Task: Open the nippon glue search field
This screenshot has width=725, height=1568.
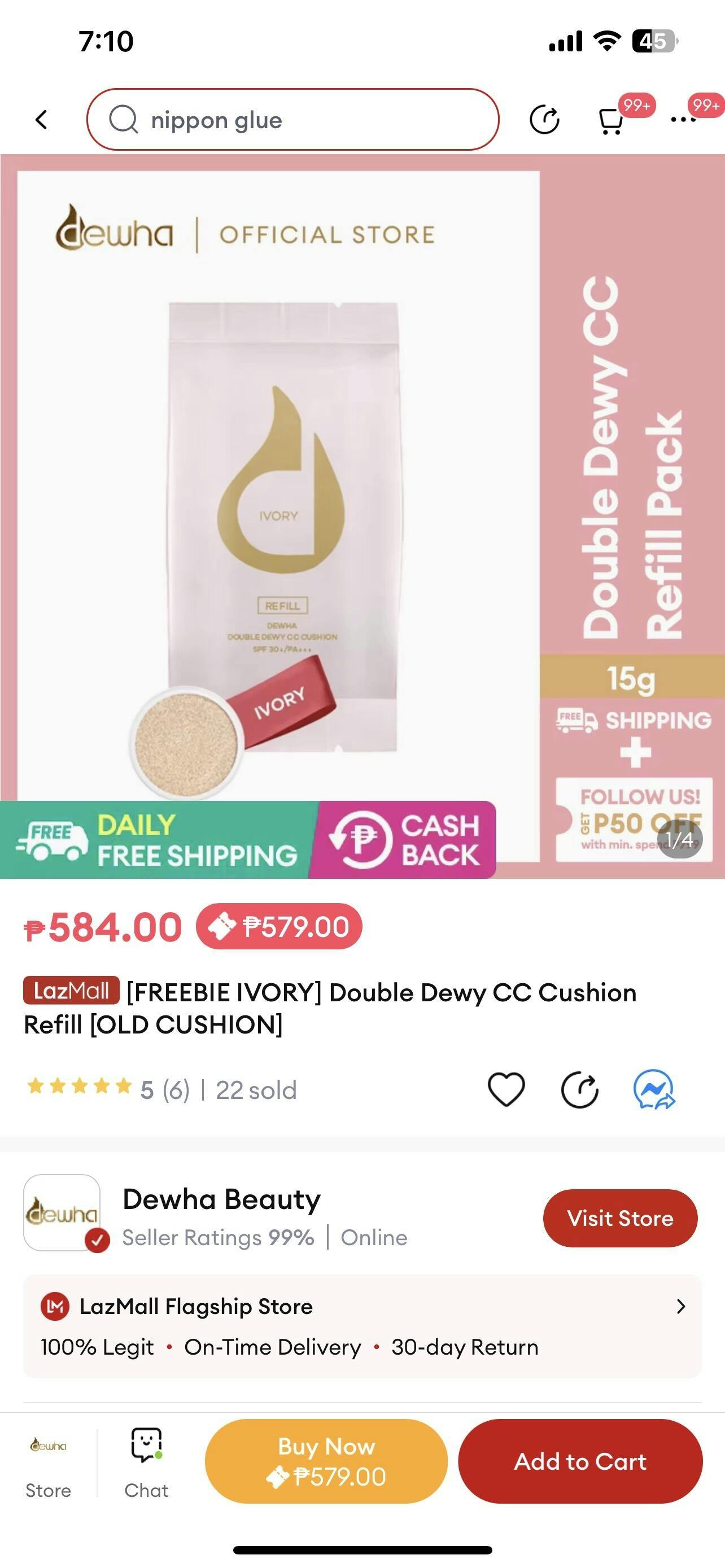Action: click(293, 119)
